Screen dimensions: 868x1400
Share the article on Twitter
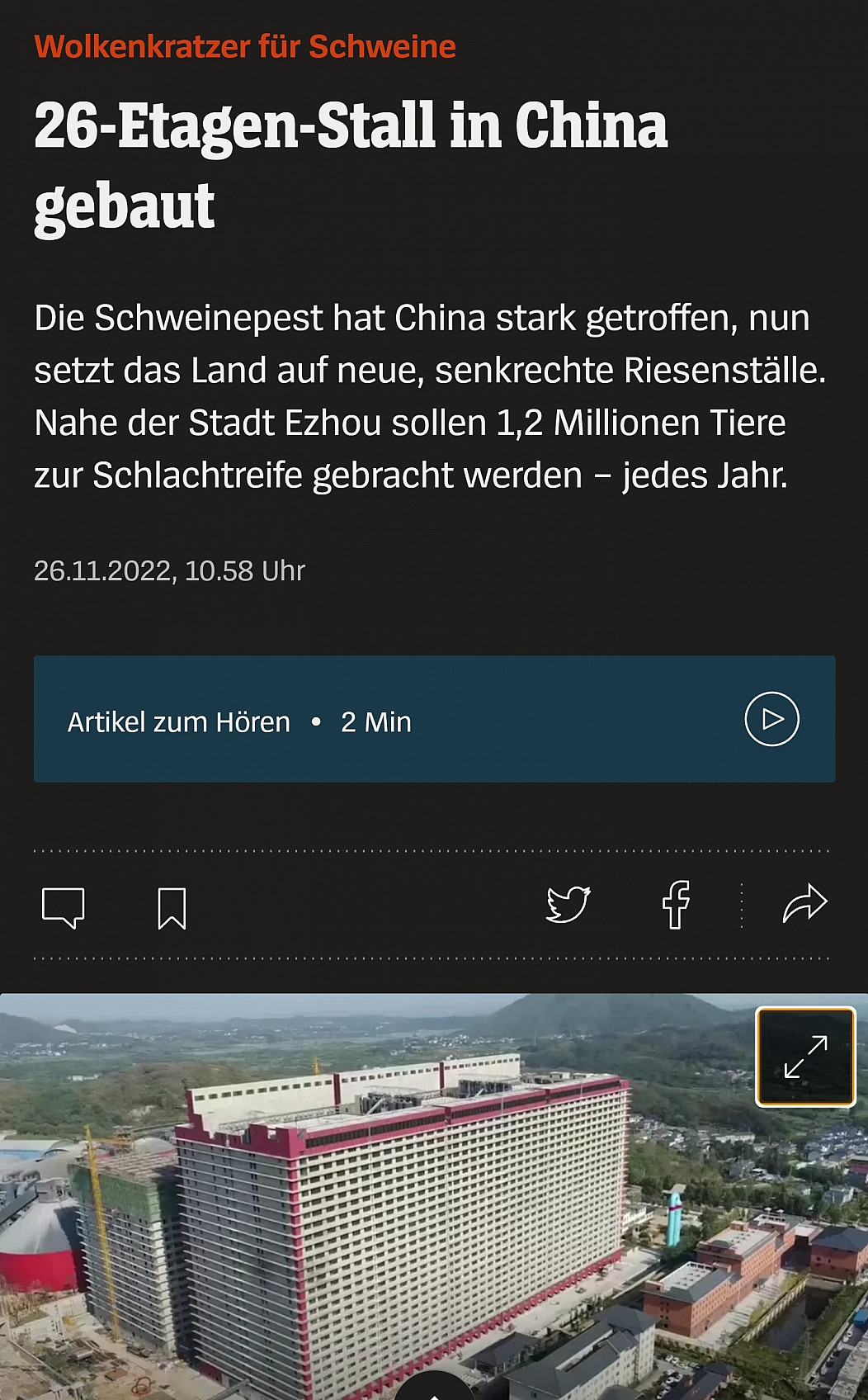point(568,904)
